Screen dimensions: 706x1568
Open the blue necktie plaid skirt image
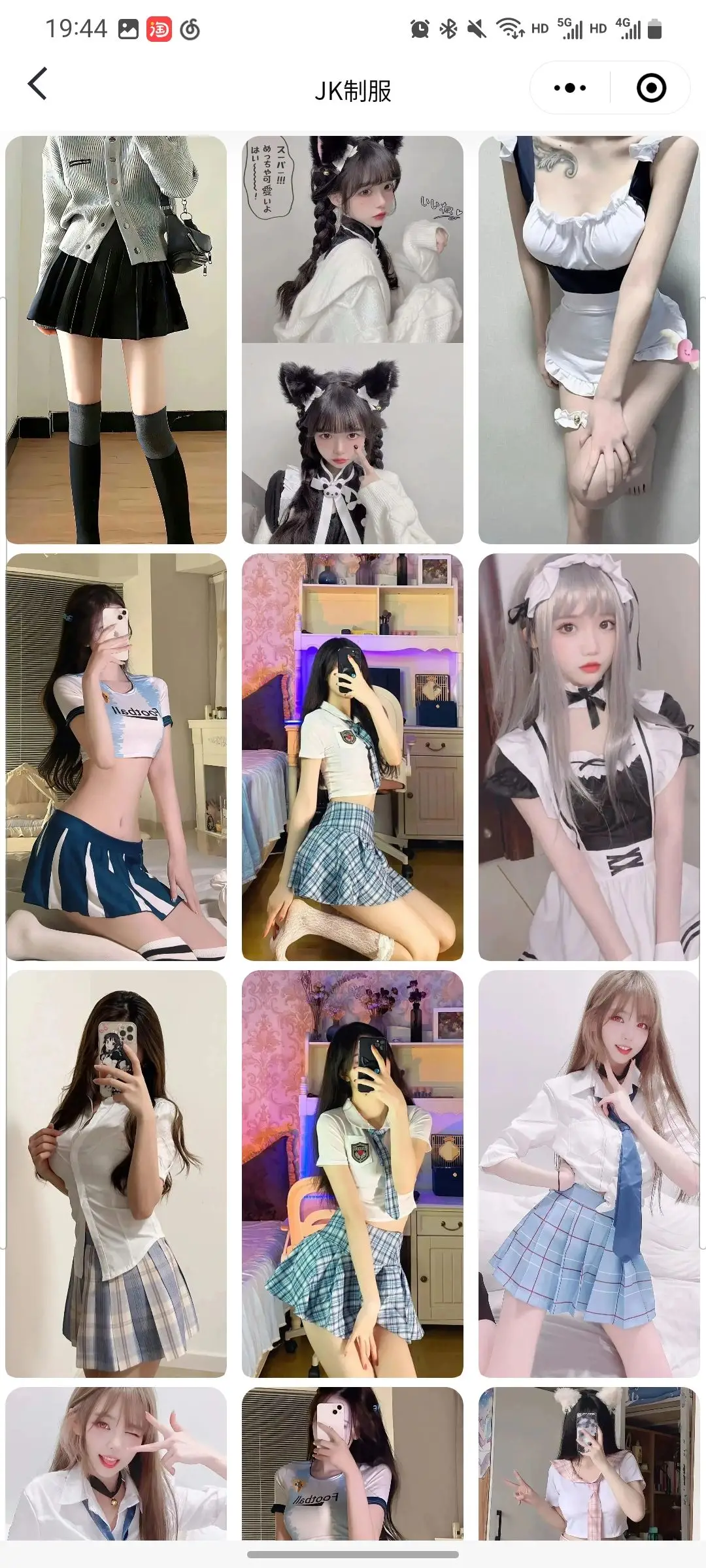point(588,1173)
